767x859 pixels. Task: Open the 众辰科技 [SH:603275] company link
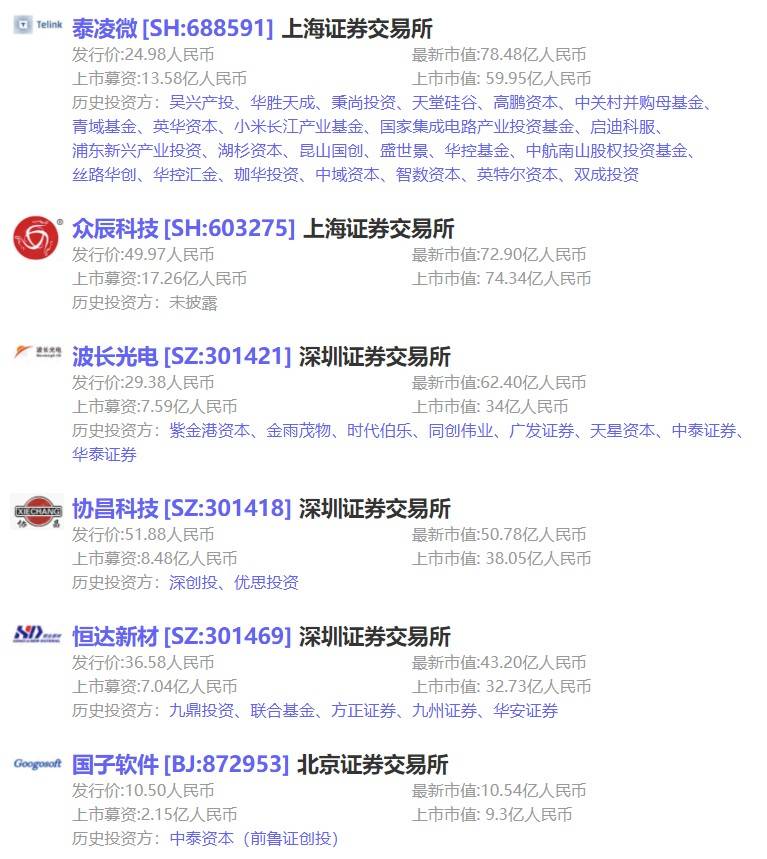pos(183,228)
